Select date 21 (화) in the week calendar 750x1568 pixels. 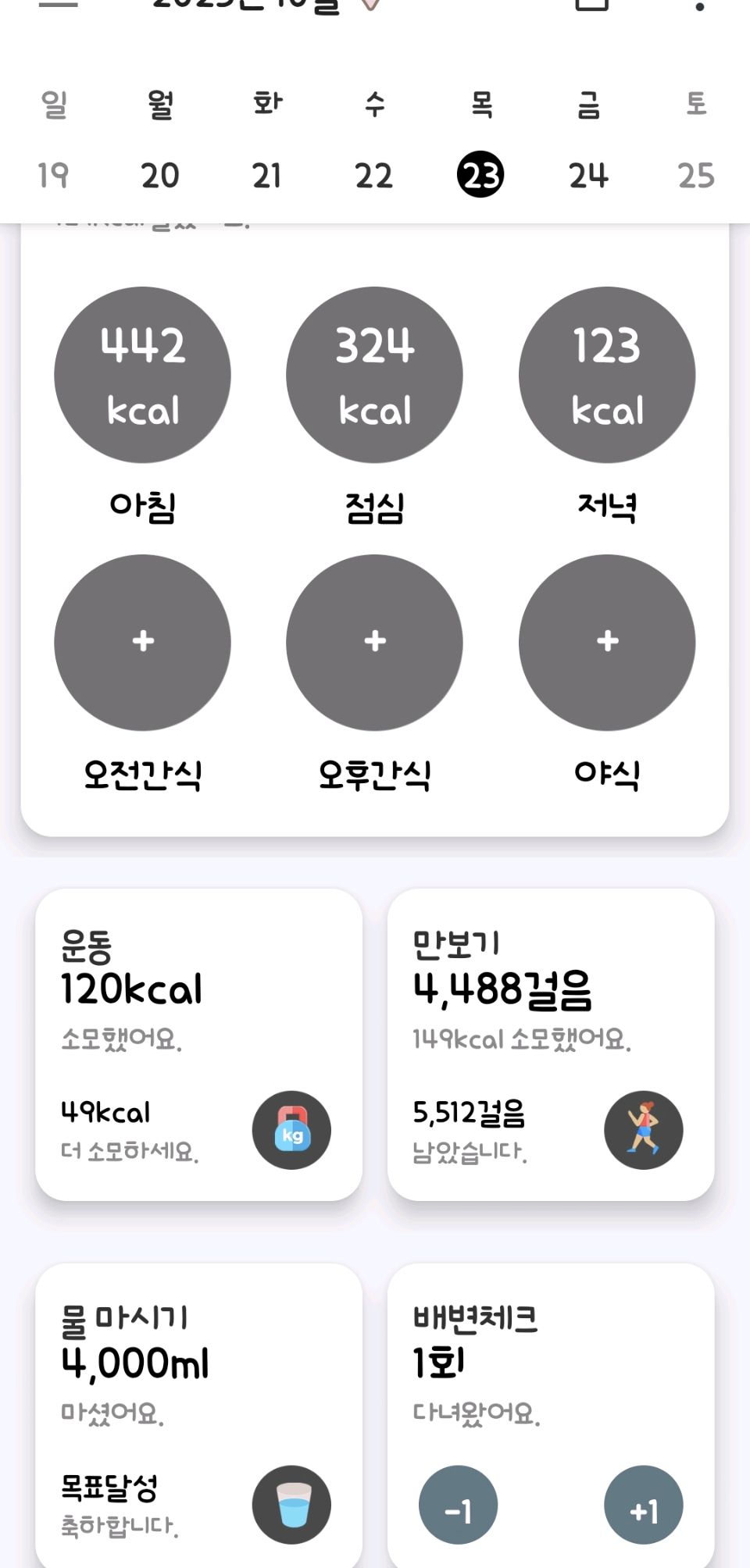pos(267,175)
